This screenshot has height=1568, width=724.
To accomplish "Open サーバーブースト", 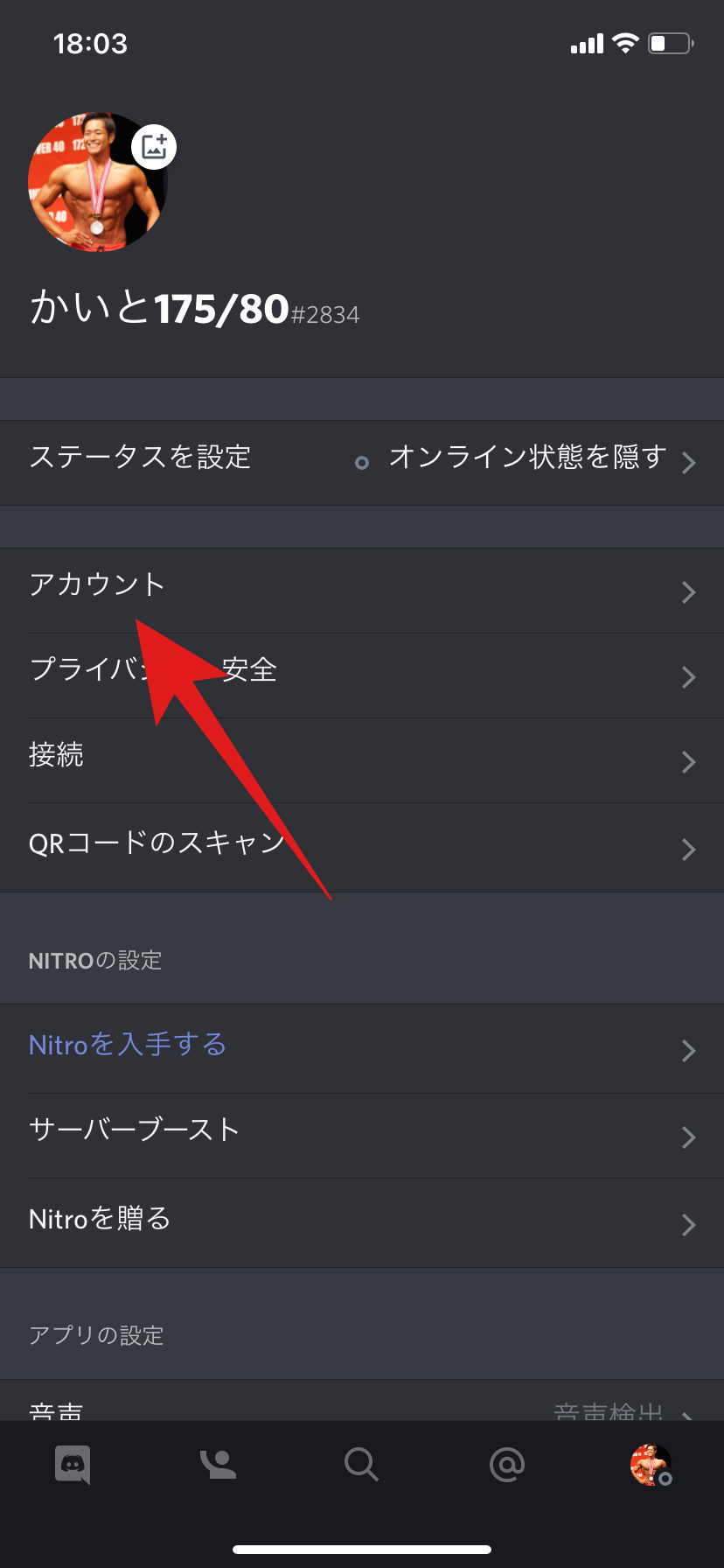I will 362,1135.
